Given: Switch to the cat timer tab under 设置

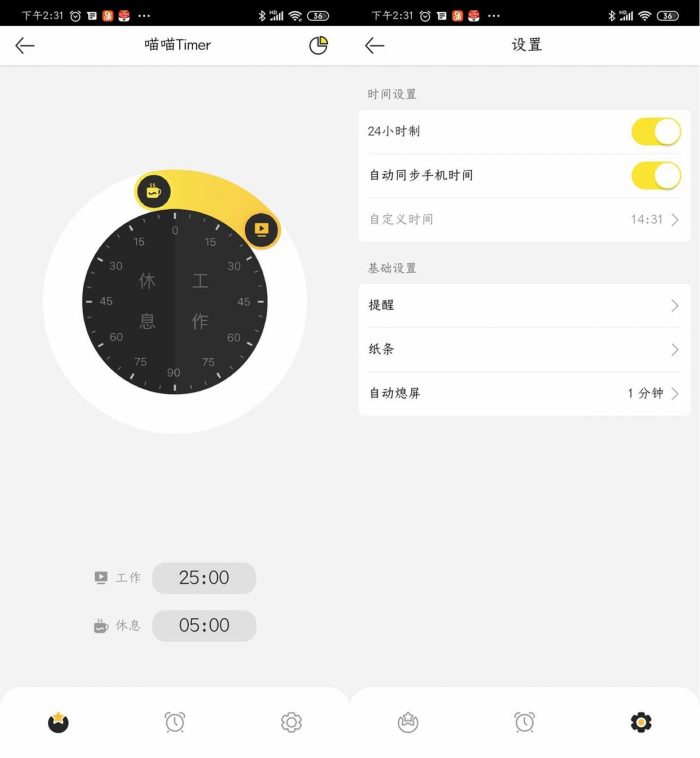Looking at the screenshot, I should 408,722.
